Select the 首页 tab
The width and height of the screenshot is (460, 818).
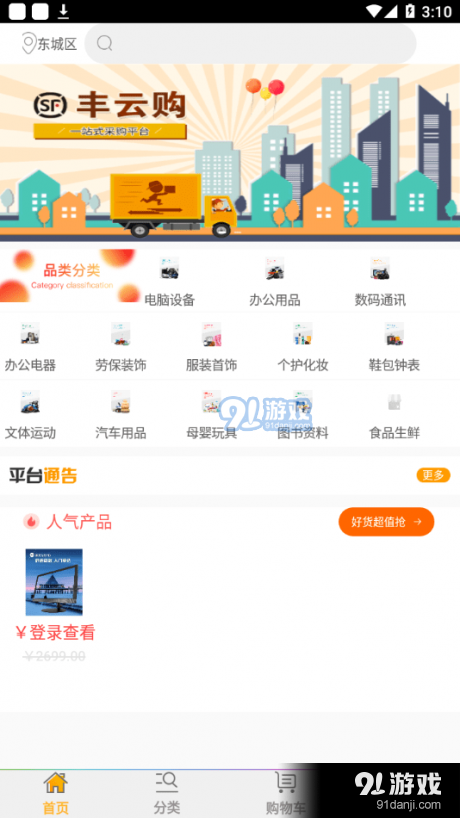55,793
